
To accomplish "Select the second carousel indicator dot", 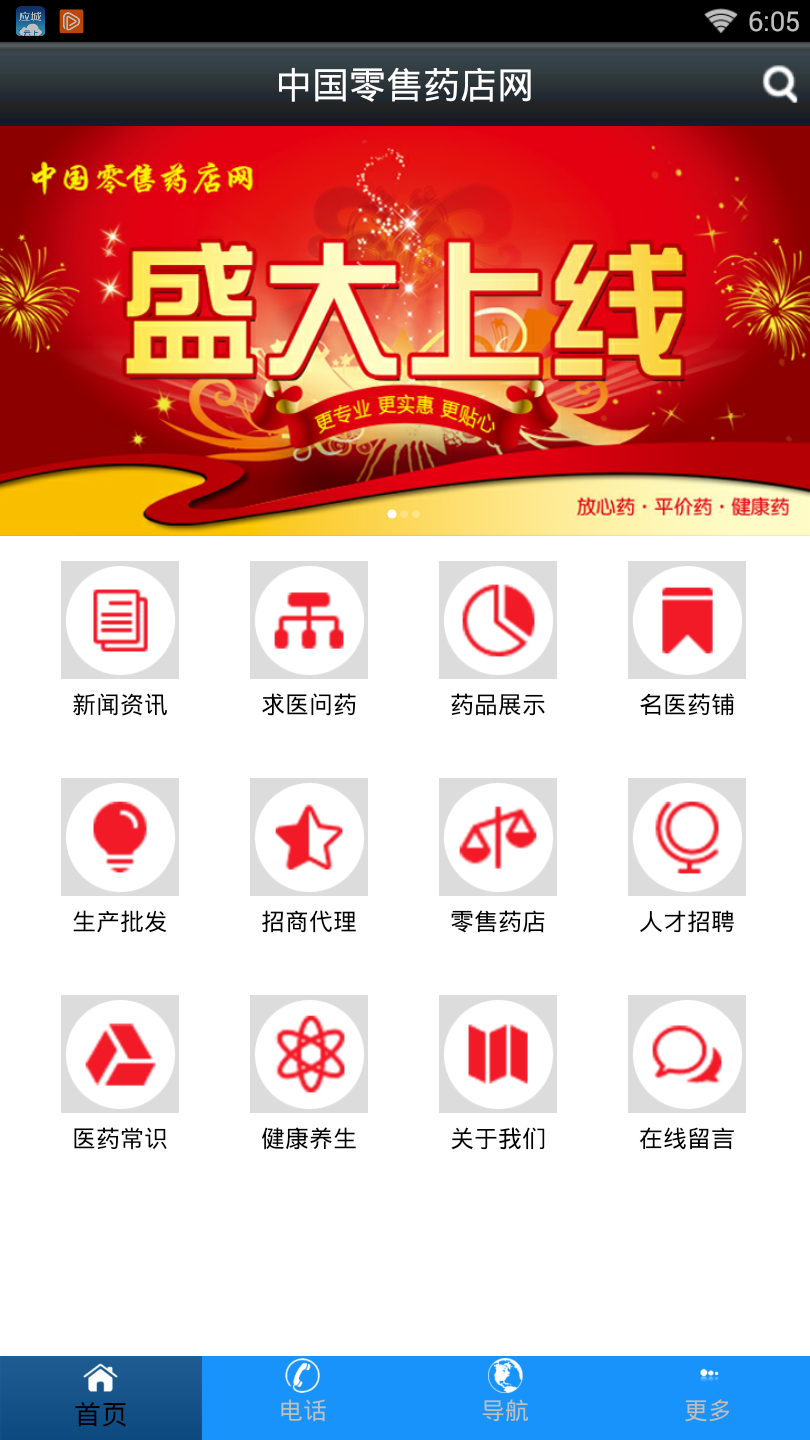I will click(404, 512).
